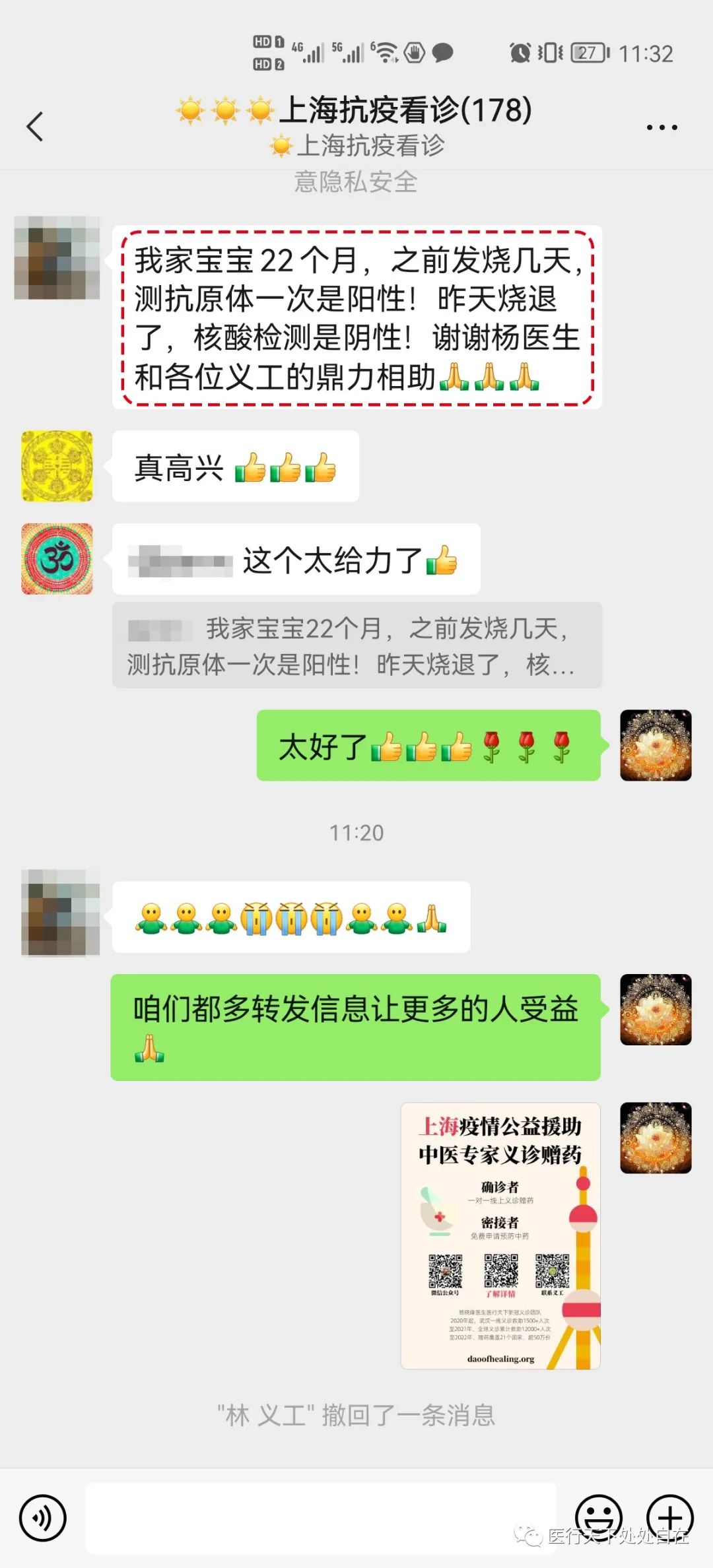713x1568 pixels.
Task: Open the shared 上海疫情公益援助 poster image
Action: click(500, 1235)
